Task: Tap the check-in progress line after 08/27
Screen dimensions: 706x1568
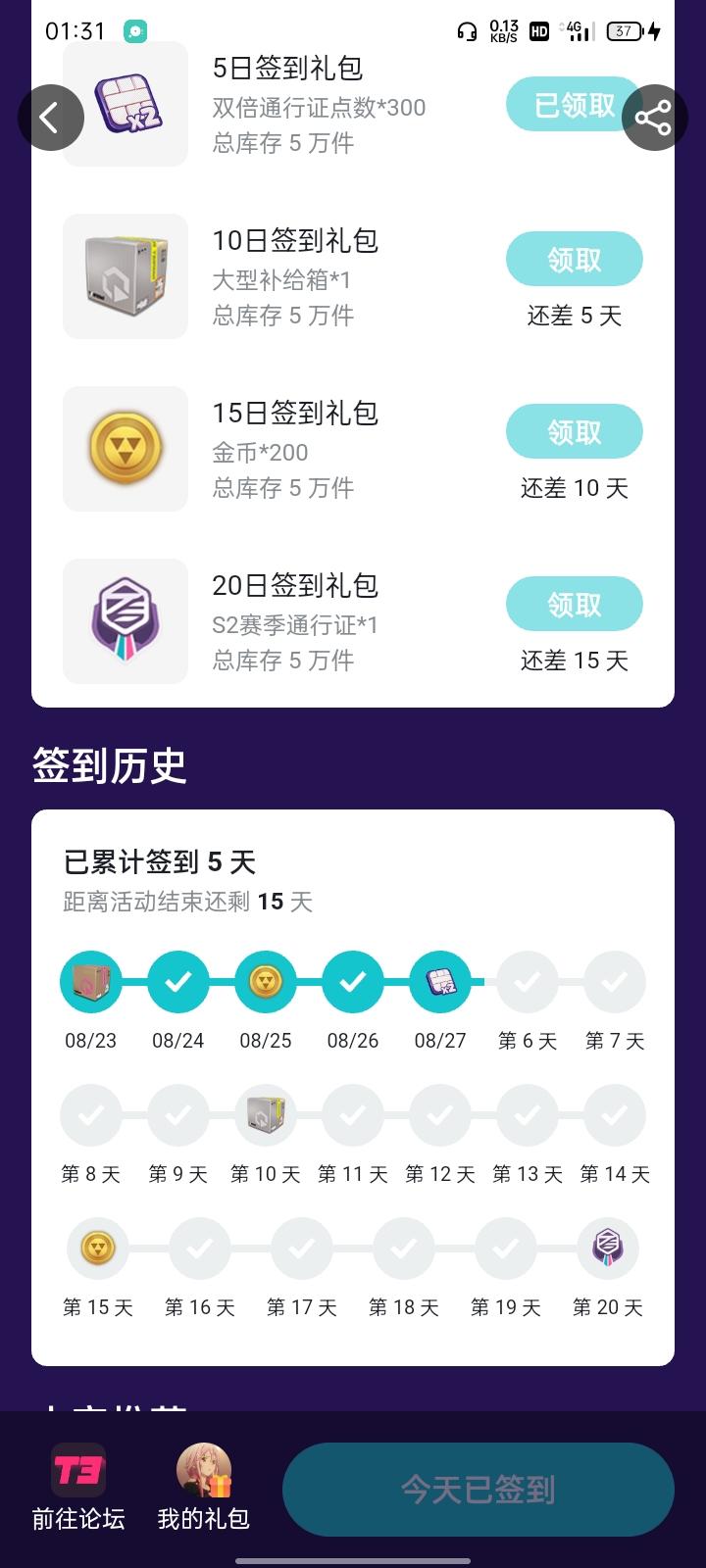Action: click(x=485, y=981)
